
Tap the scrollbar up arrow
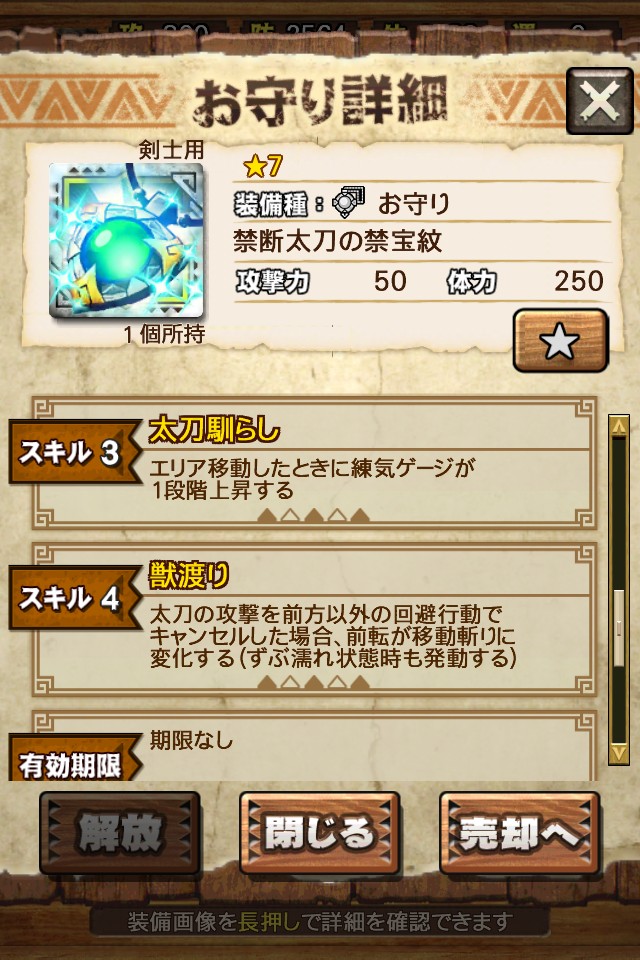coord(619,425)
